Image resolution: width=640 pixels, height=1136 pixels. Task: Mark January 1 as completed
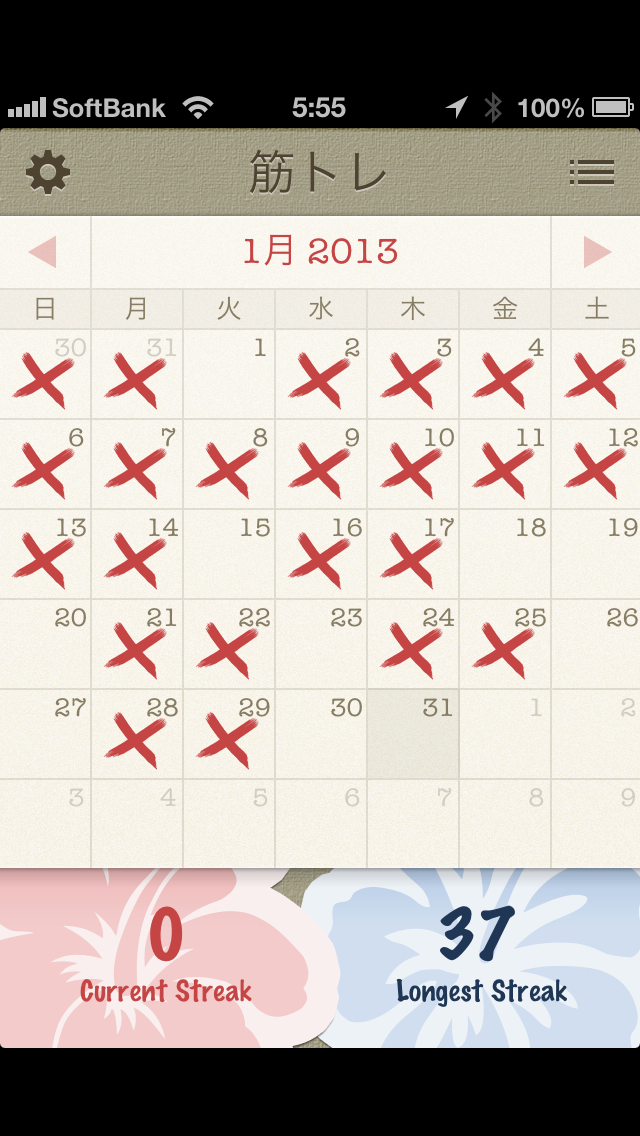[229, 375]
